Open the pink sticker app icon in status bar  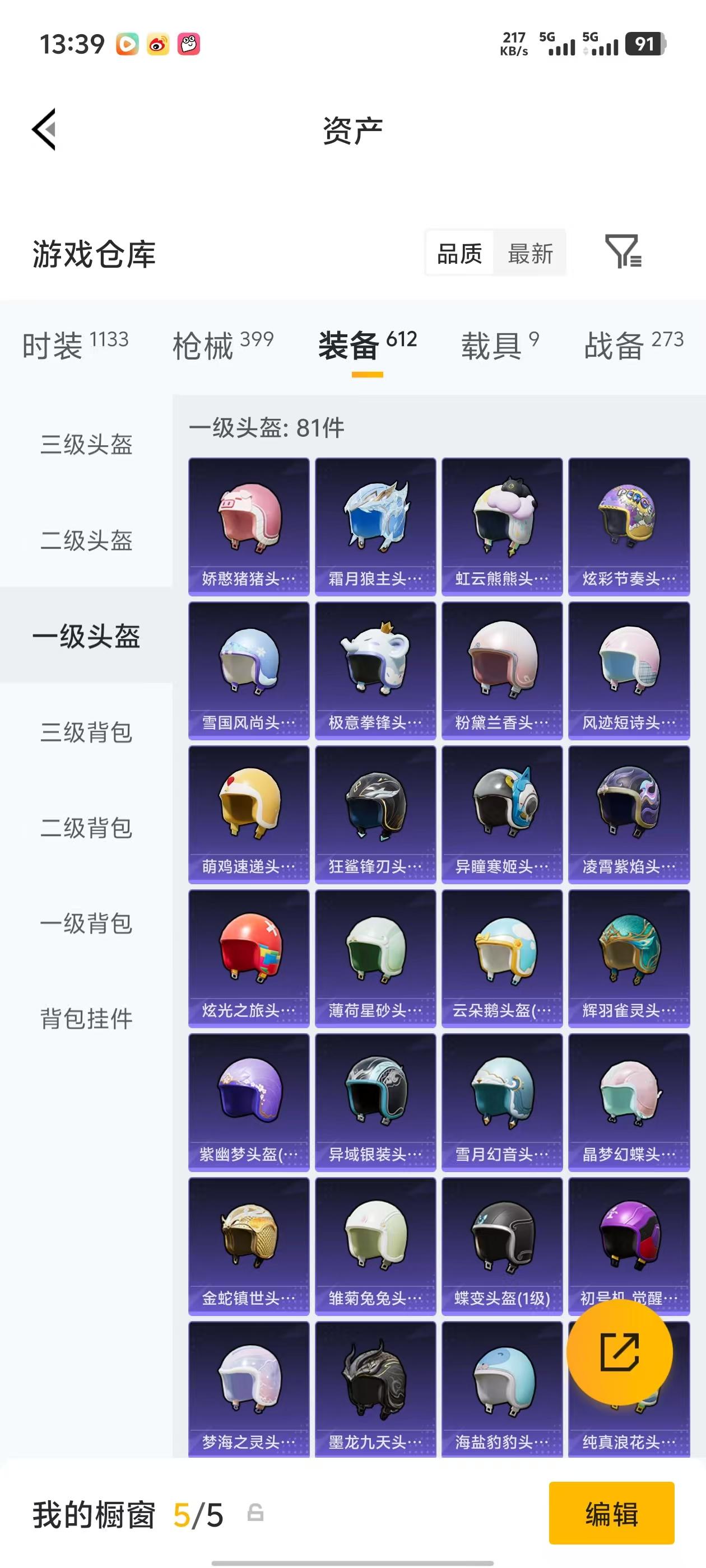189,44
